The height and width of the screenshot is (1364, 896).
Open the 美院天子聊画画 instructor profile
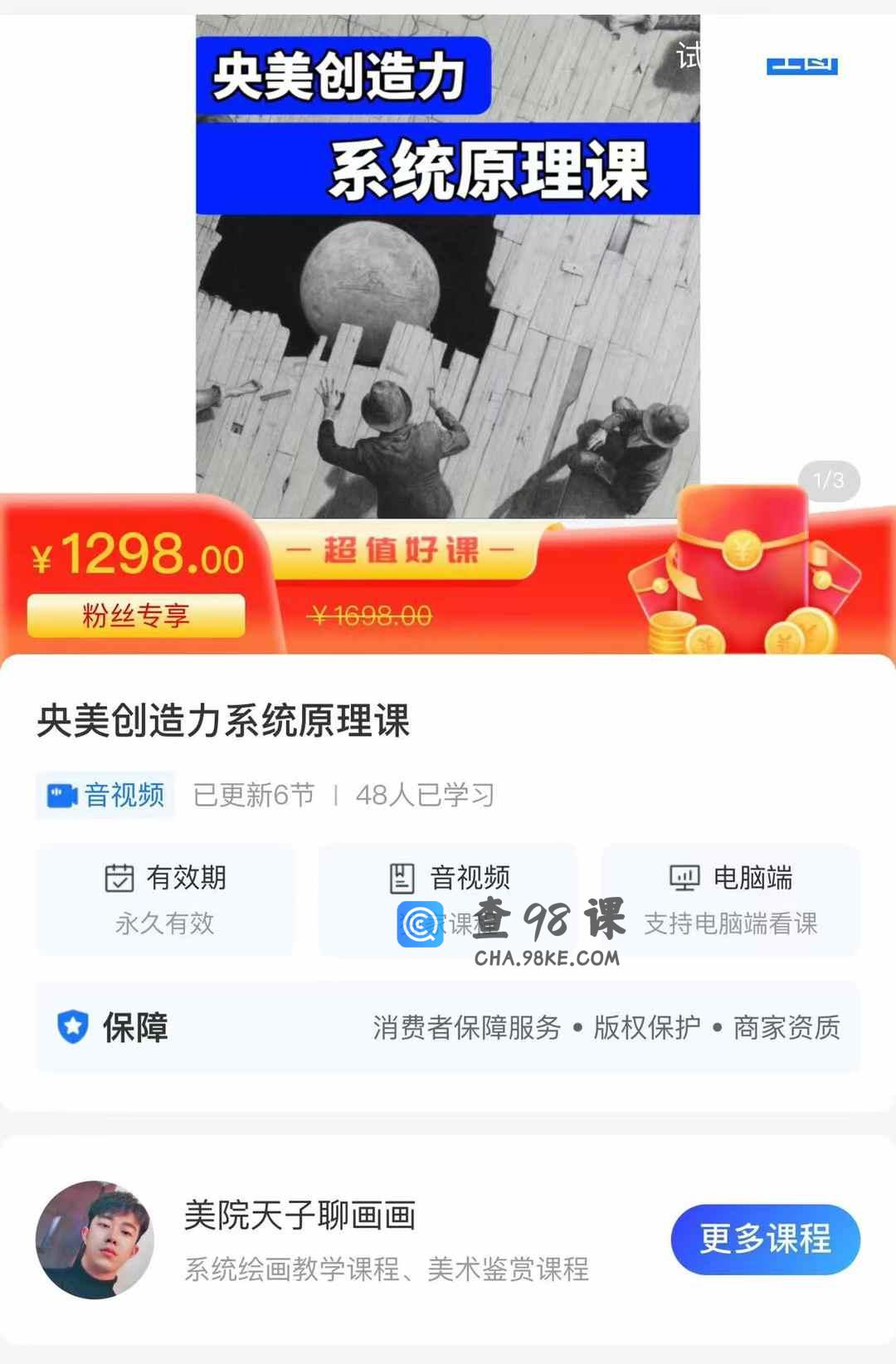[299, 1215]
